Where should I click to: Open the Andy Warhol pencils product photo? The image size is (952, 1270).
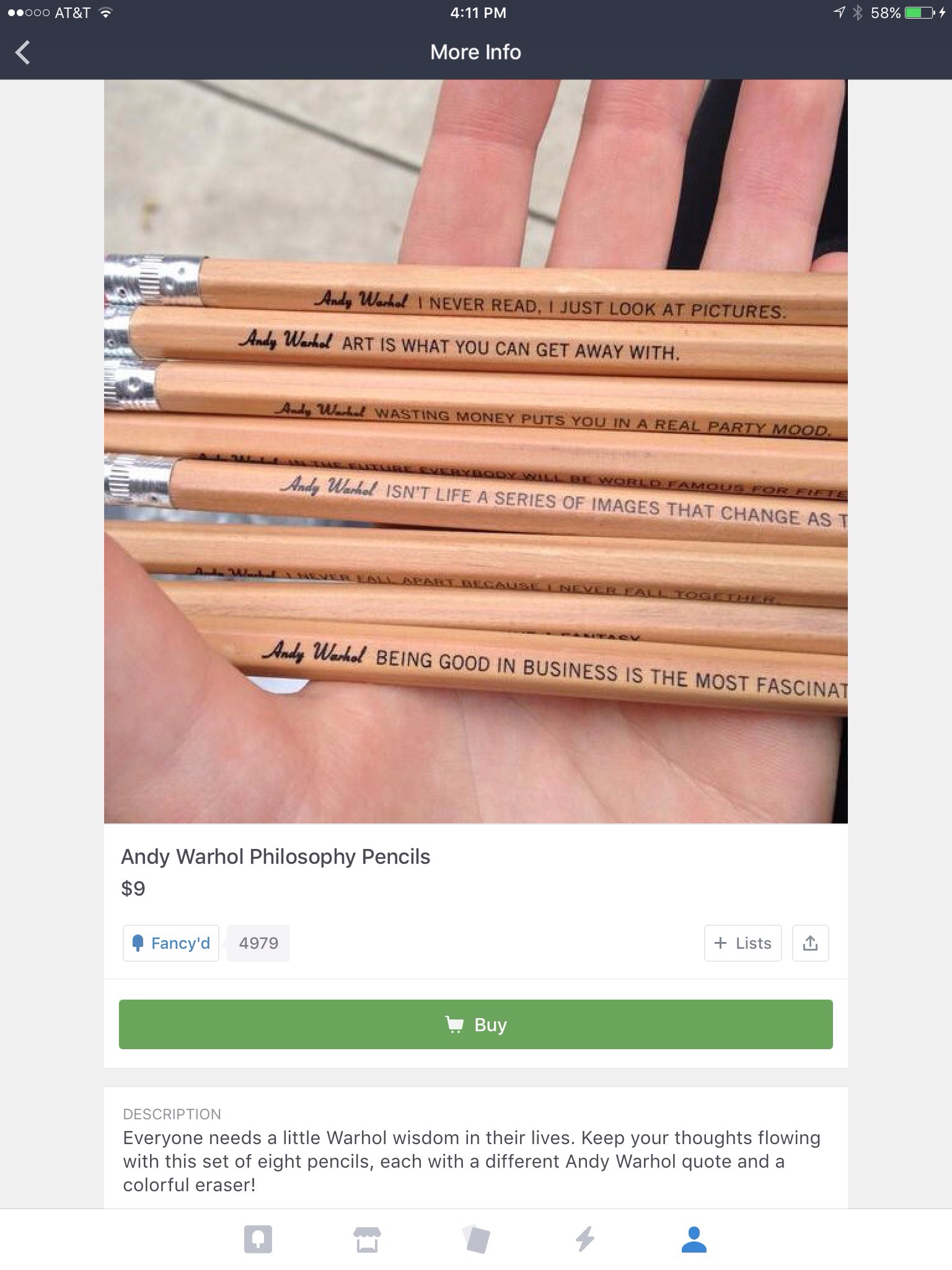475,451
